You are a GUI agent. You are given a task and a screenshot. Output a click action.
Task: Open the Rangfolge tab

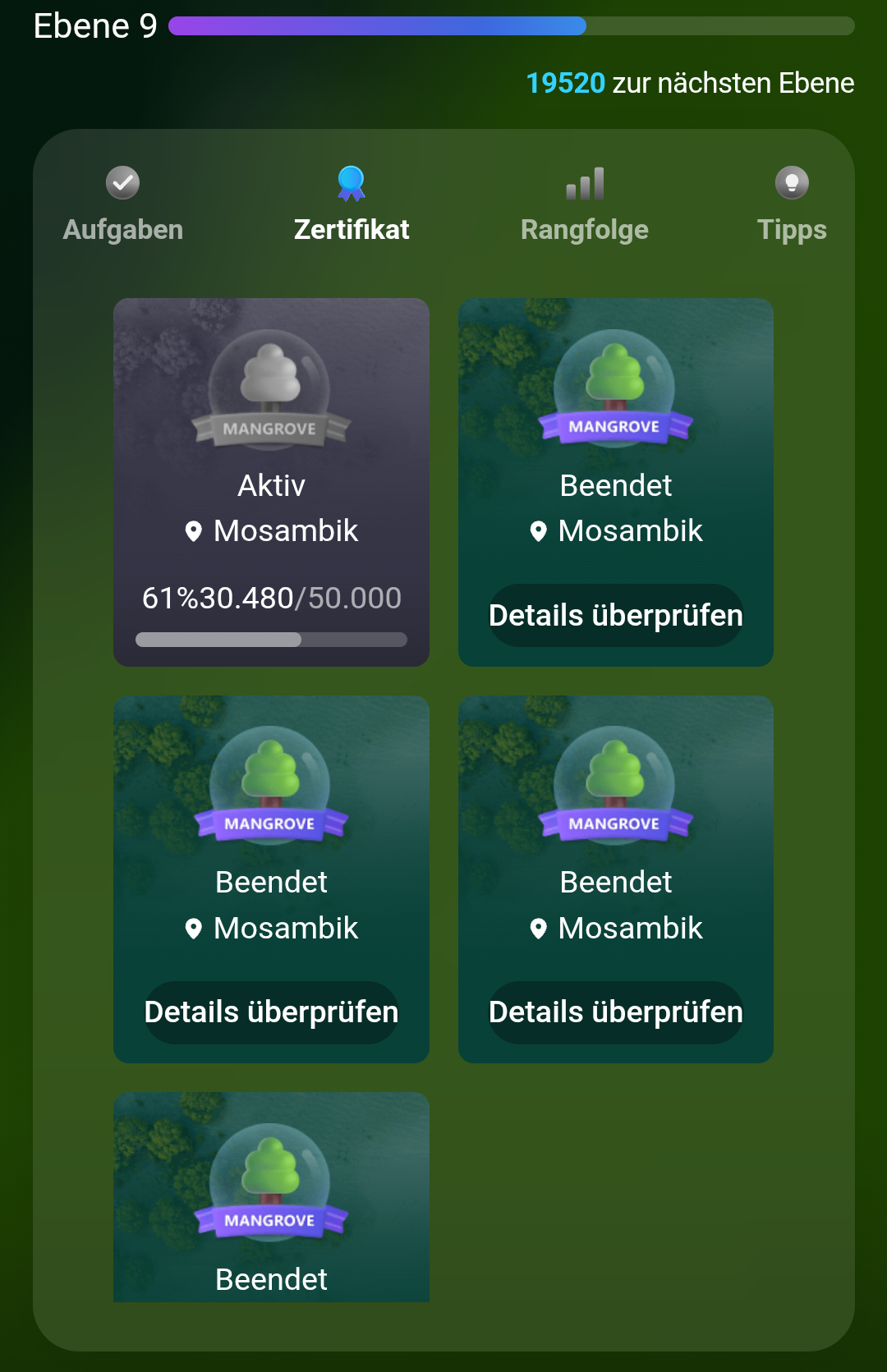point(584,205)
